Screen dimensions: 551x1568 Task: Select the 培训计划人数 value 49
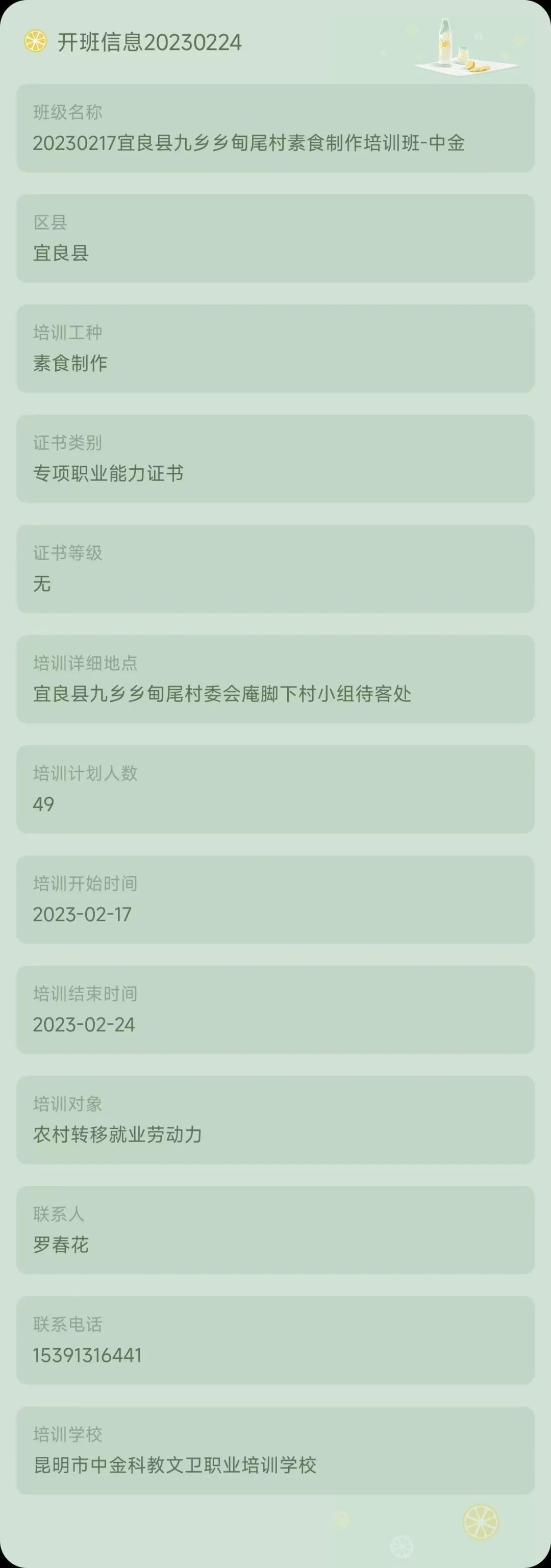[x=44, y=803]
